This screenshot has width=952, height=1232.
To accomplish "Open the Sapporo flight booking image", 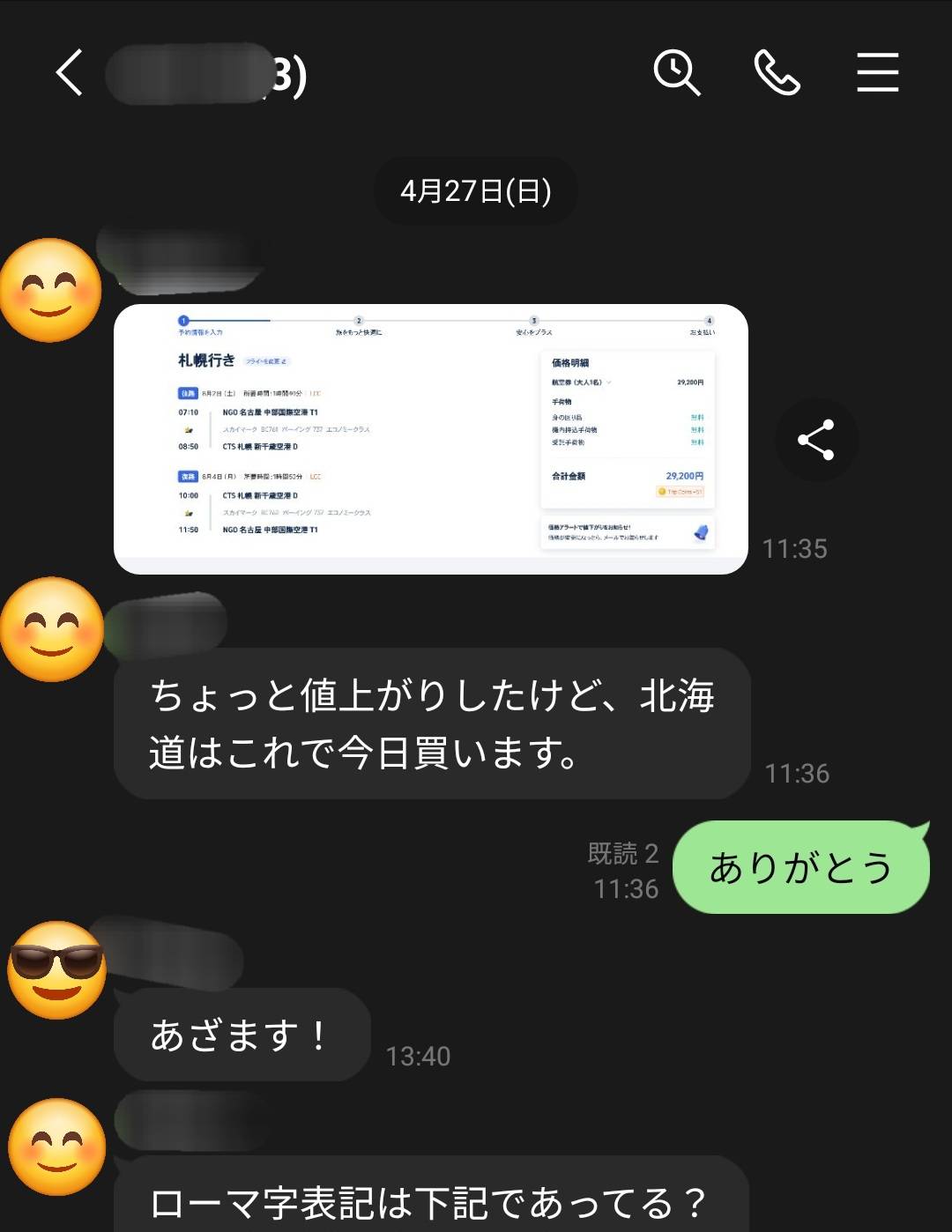I will click(x=430, y=439).
